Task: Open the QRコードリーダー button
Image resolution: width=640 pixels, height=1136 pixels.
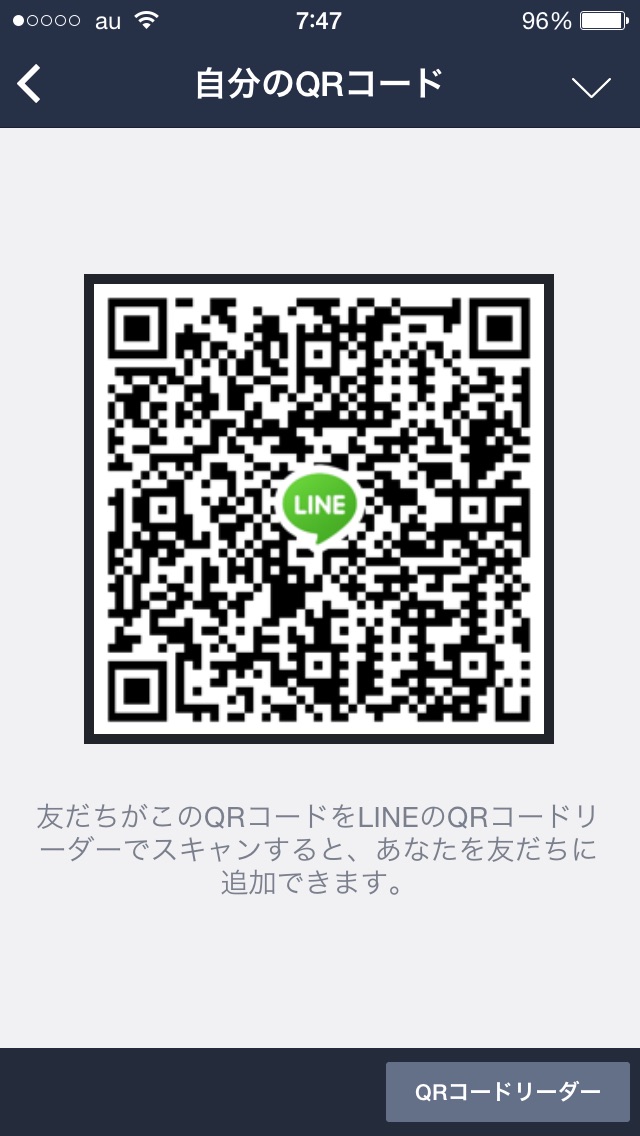Action: 507,1092
